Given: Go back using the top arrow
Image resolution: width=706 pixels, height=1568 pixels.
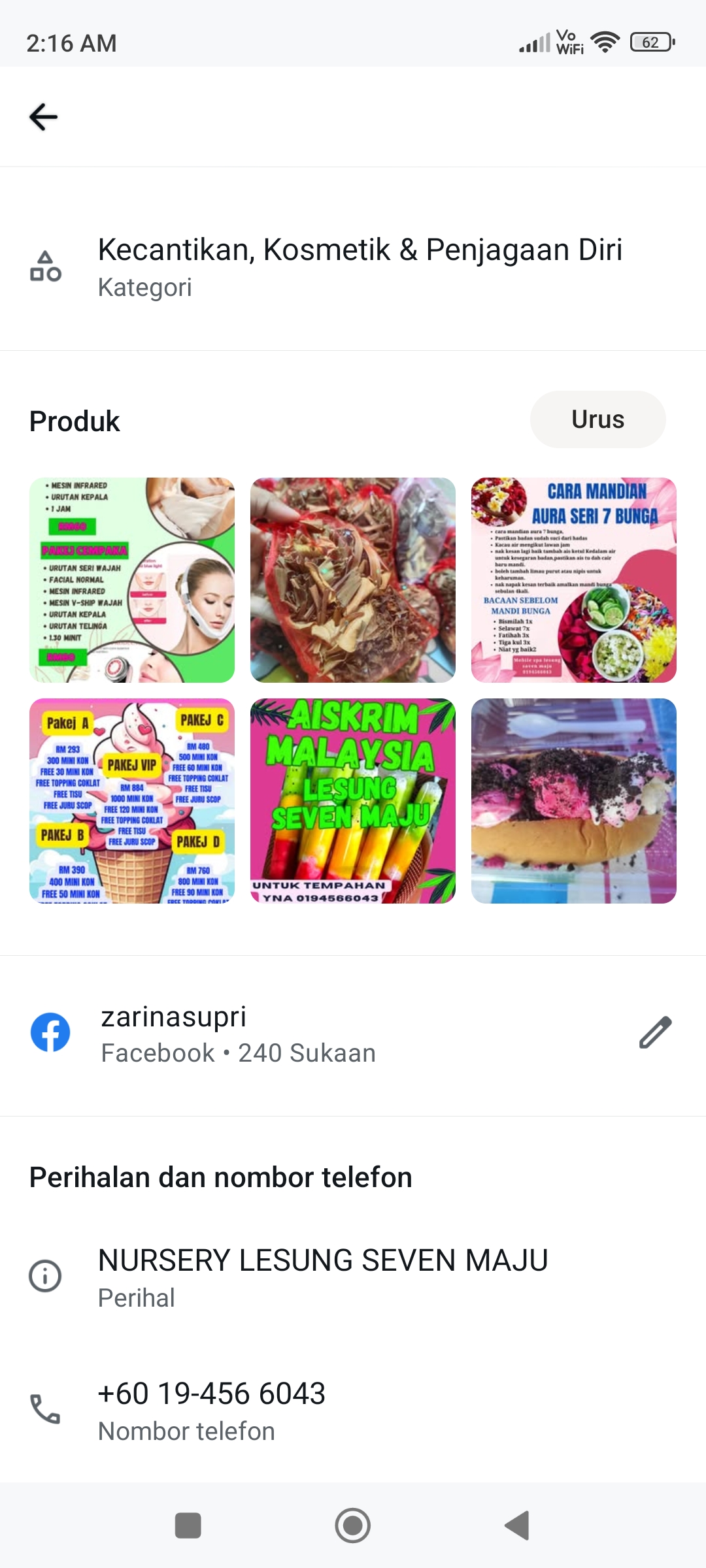Looking at the screenshot, I should pyautogui.click(x=44, y=117).
